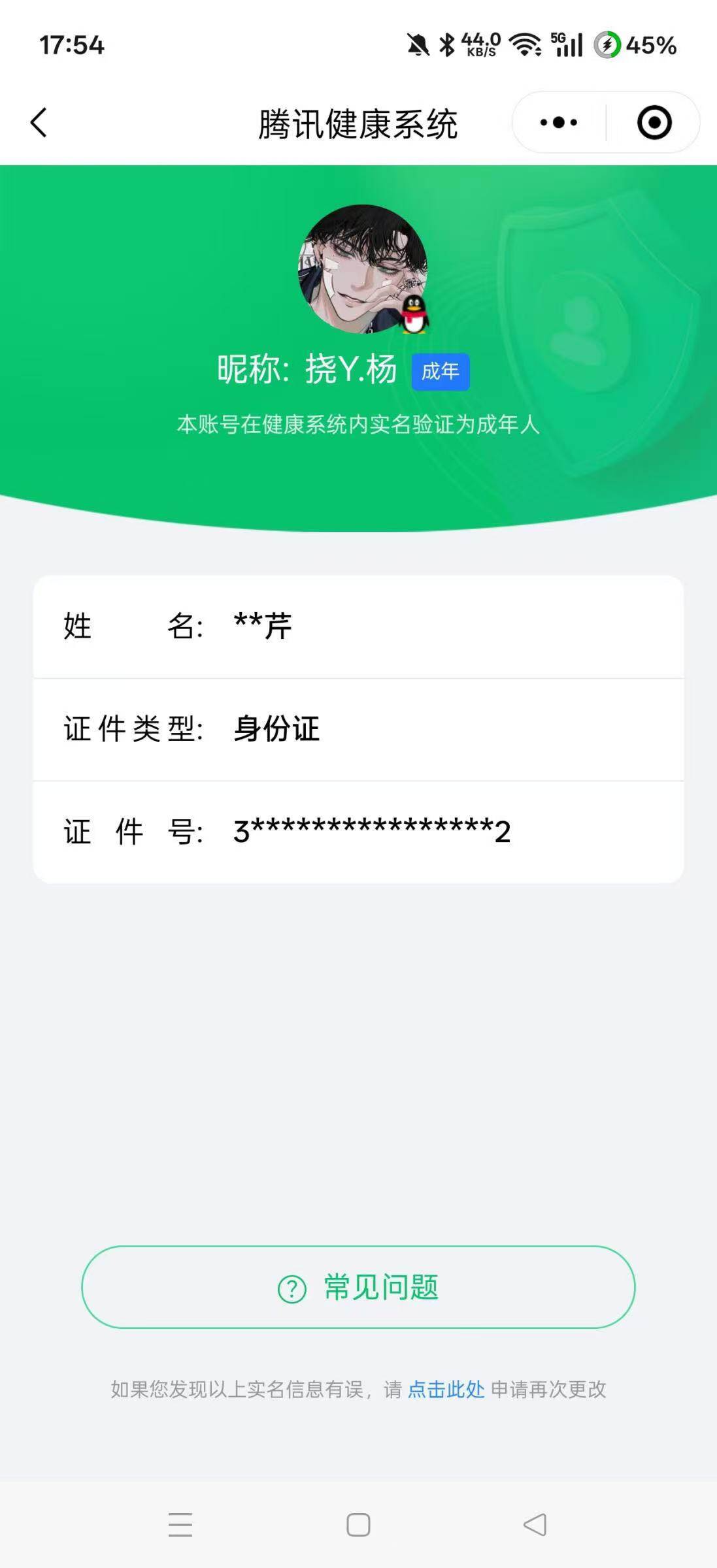This screenshot has width=717, height=1568.
Task: Tap the 腾讯健康系统 title bar
Action: pos(358,122)
